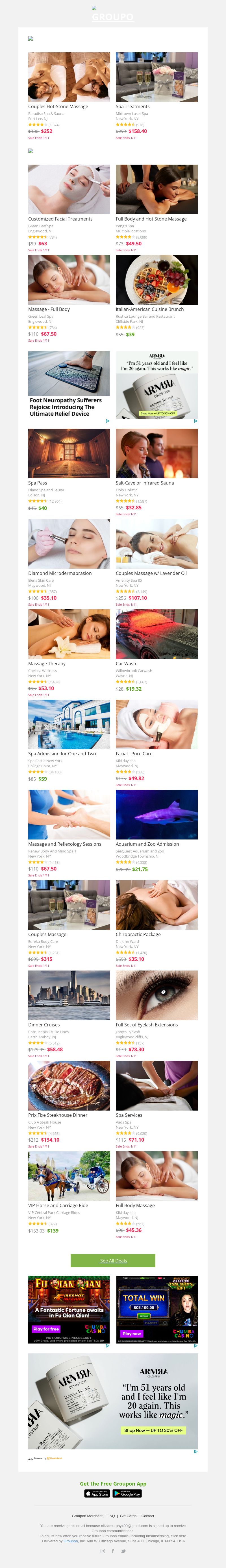
Task: Get the app on Google Play
Action: [127, 1493]
